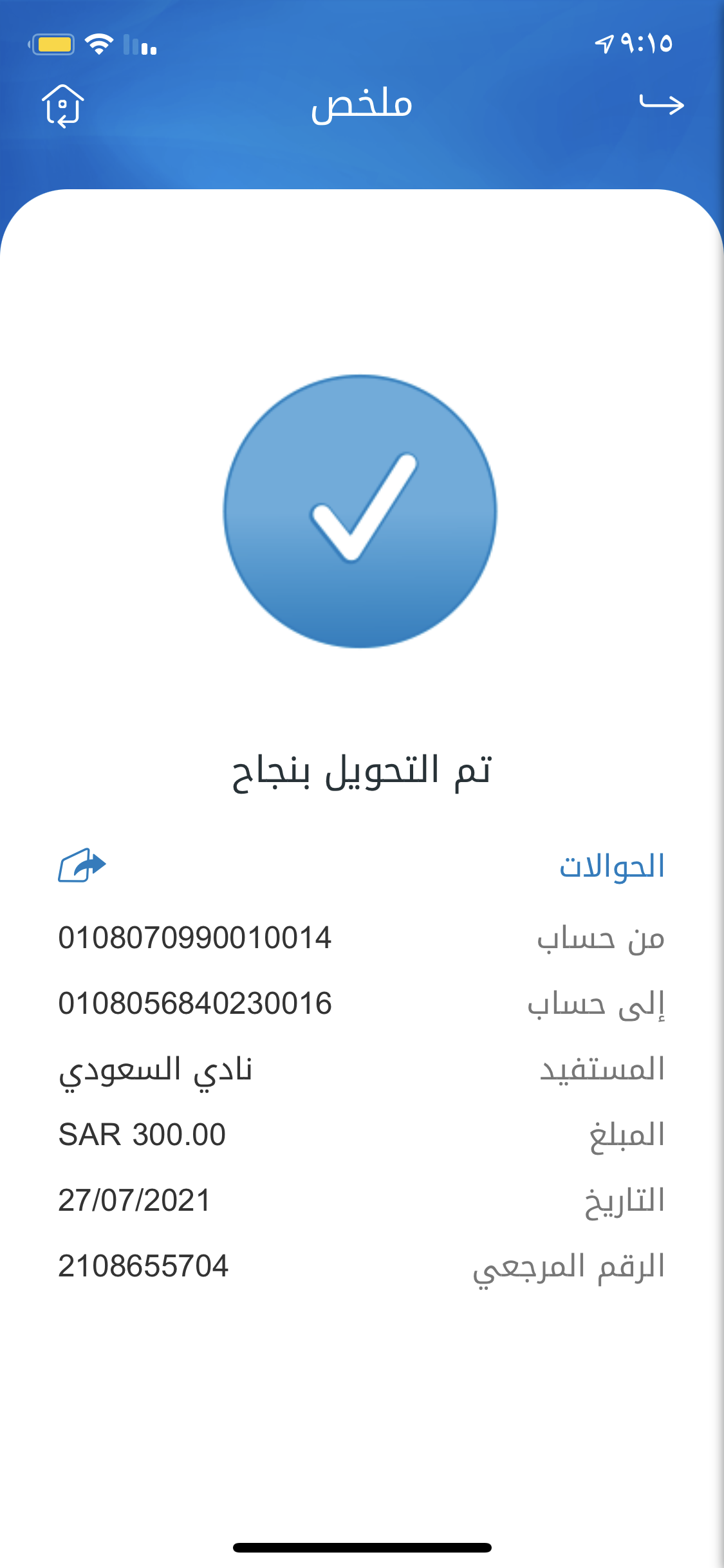724x1568 pixels.
Task: Go back using the header arrow
Action: click(662, 104)
